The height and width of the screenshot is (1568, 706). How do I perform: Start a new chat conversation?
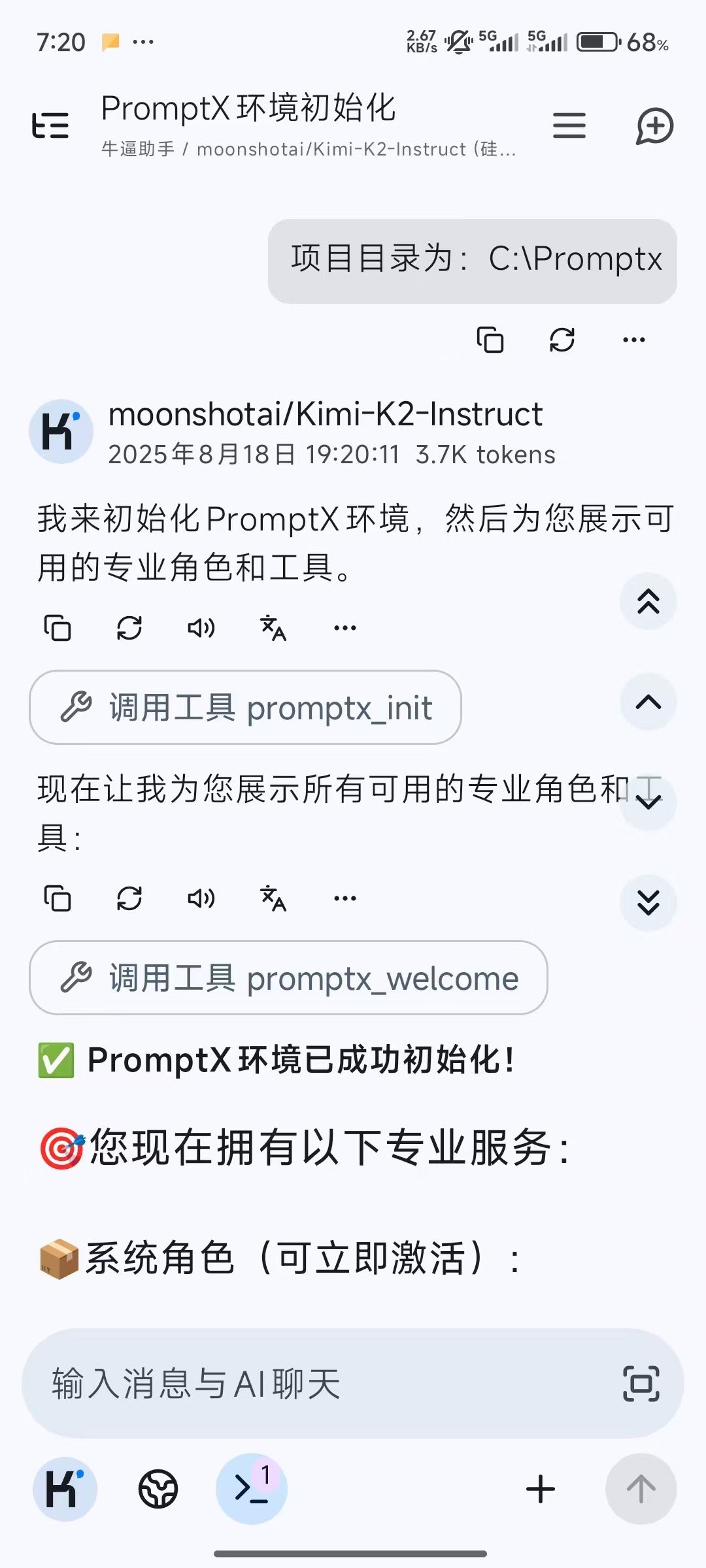[x=655, y=125]
